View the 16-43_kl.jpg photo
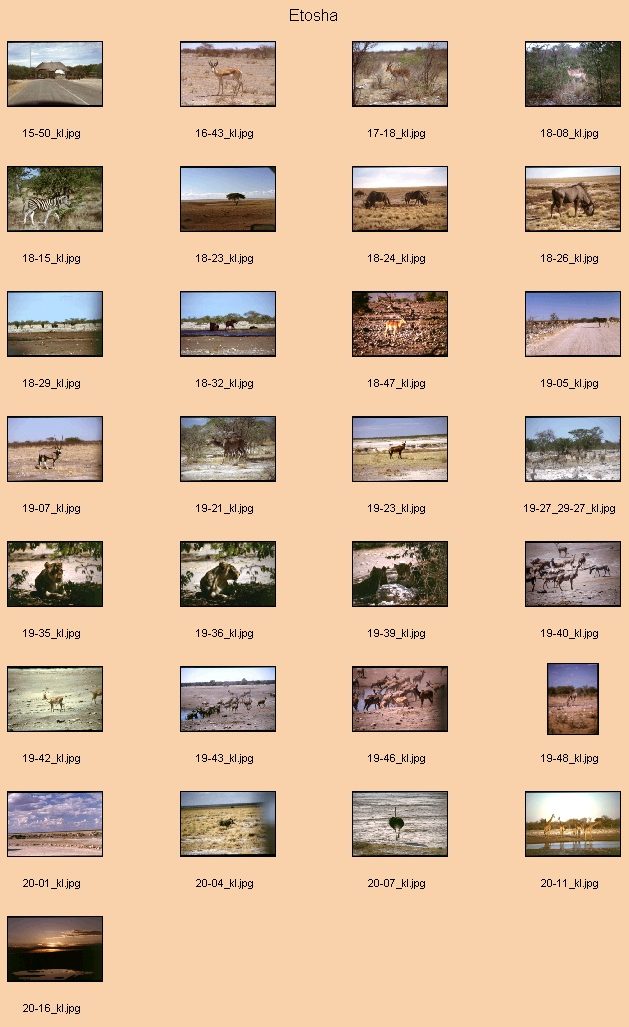 click(228, 74)
